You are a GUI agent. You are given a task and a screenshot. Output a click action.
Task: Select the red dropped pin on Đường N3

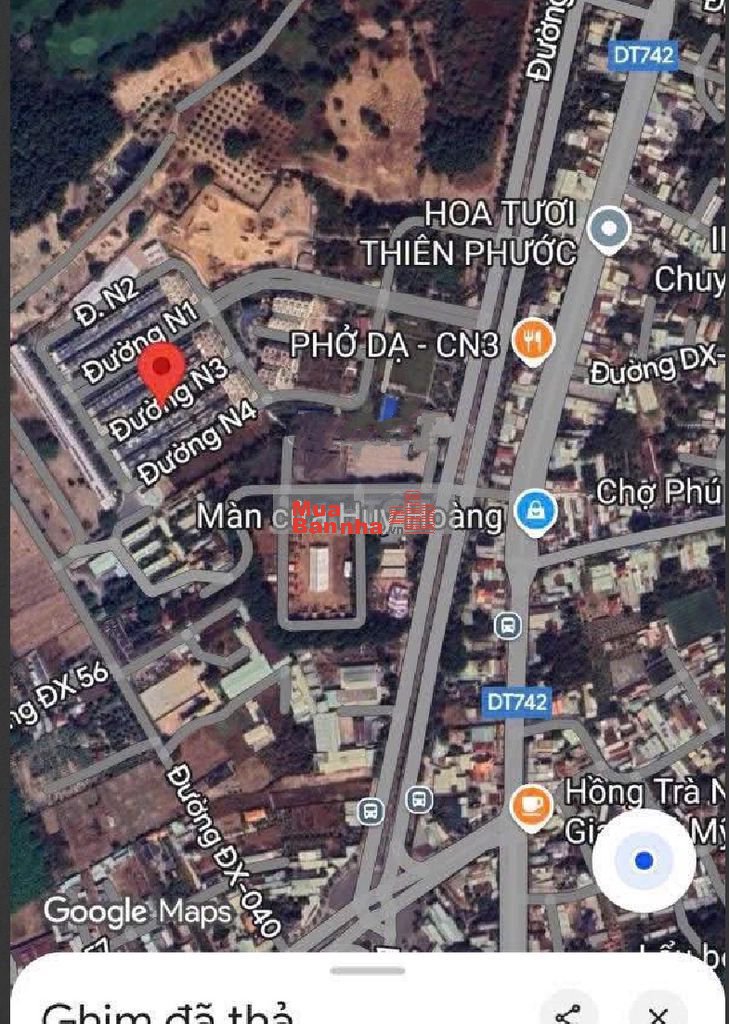[x=161, y=370]
